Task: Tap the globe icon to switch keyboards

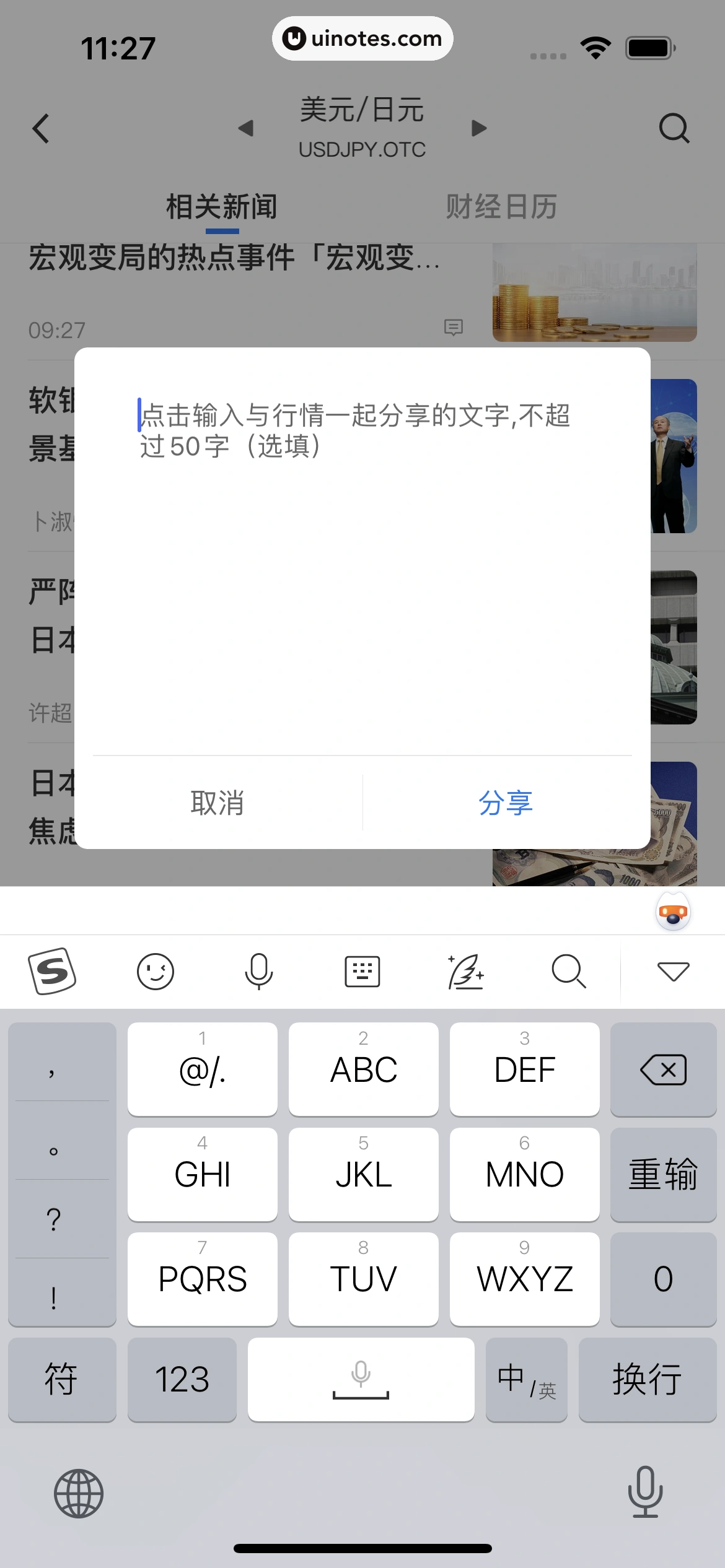Action: pos(79,1492)
